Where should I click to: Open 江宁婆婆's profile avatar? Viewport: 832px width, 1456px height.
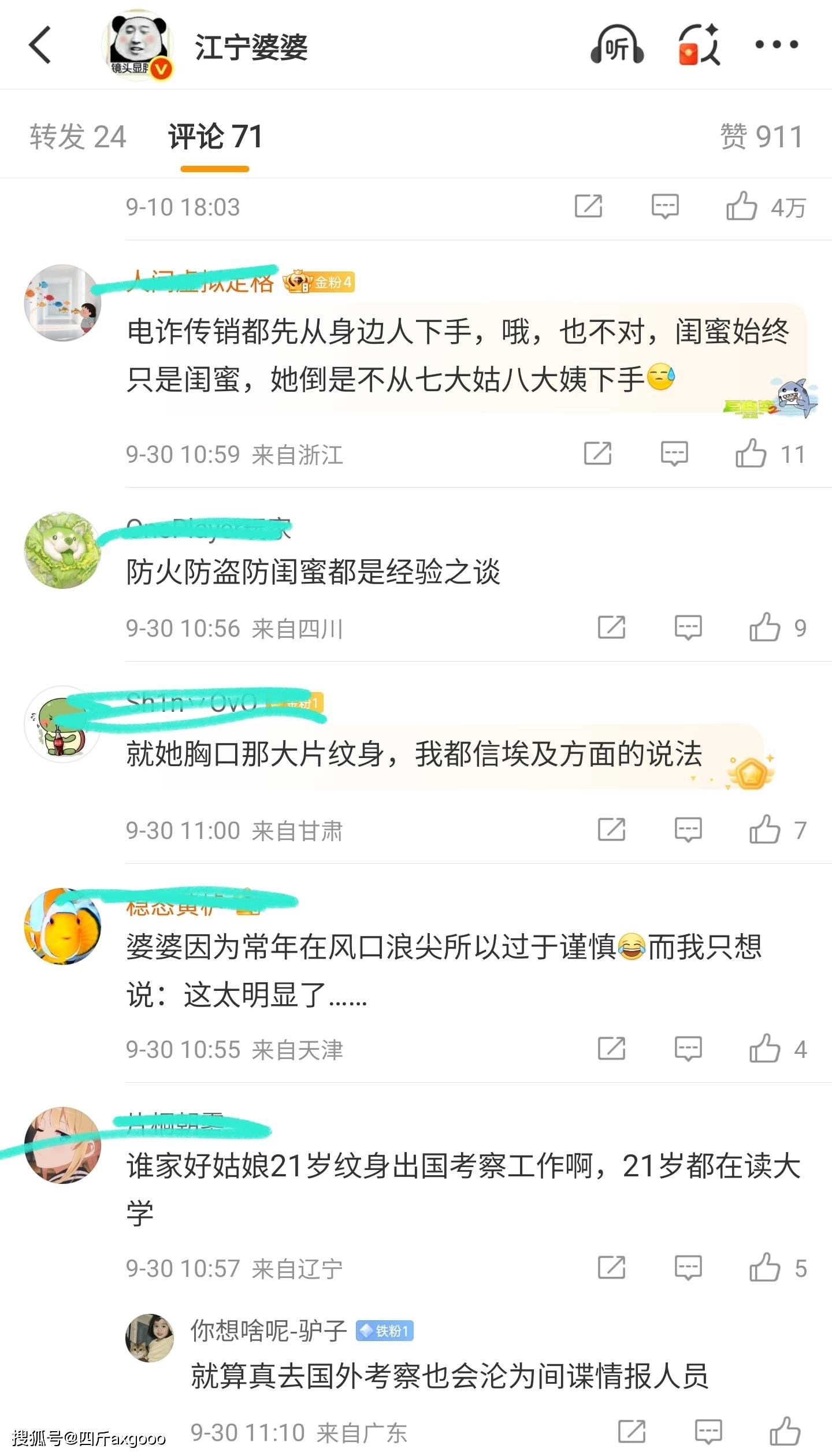138,45
